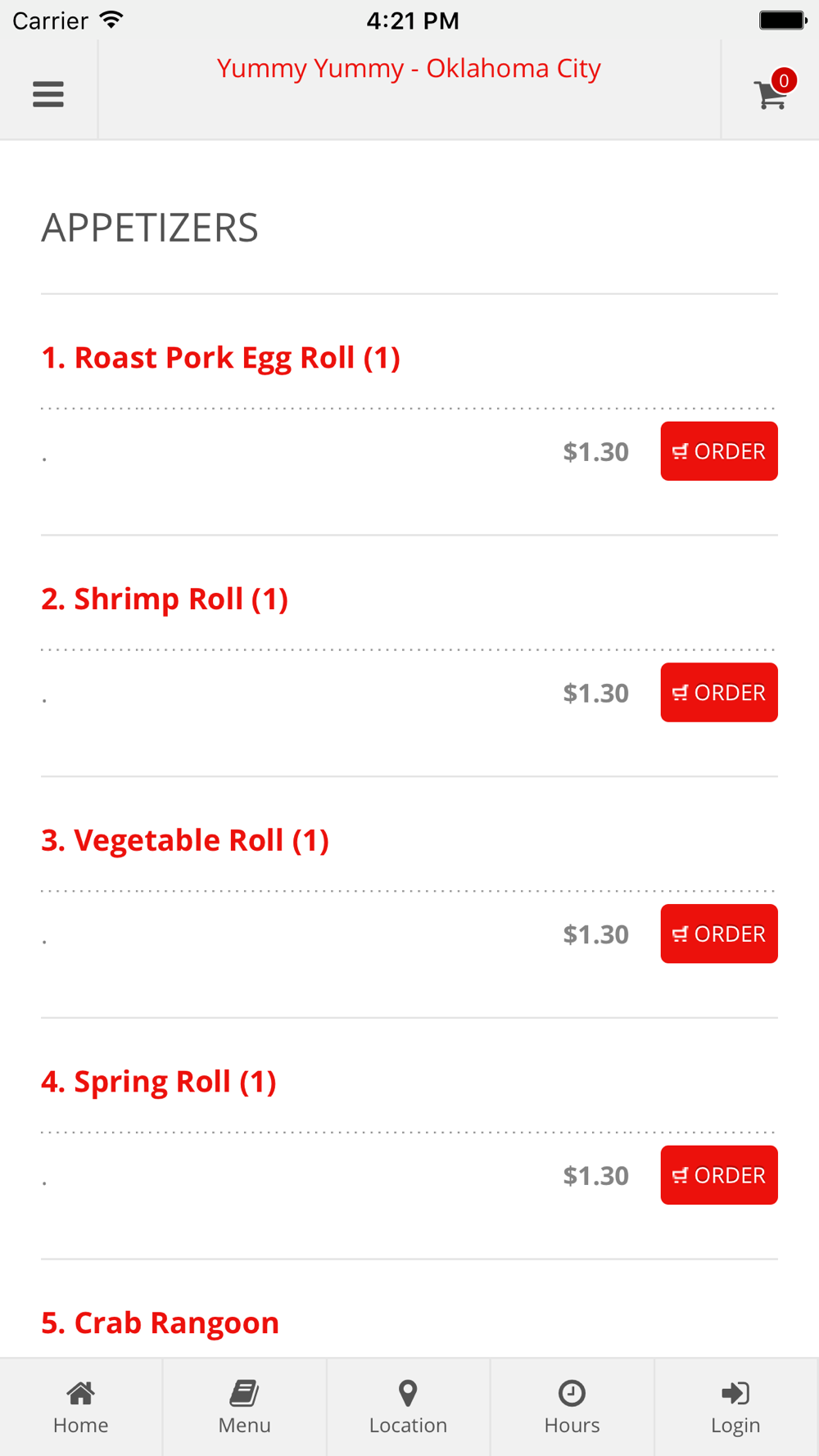Tap the Spring Roll item name
819x1456 pixels.
pyautogui.click(x=159, y=1082)
